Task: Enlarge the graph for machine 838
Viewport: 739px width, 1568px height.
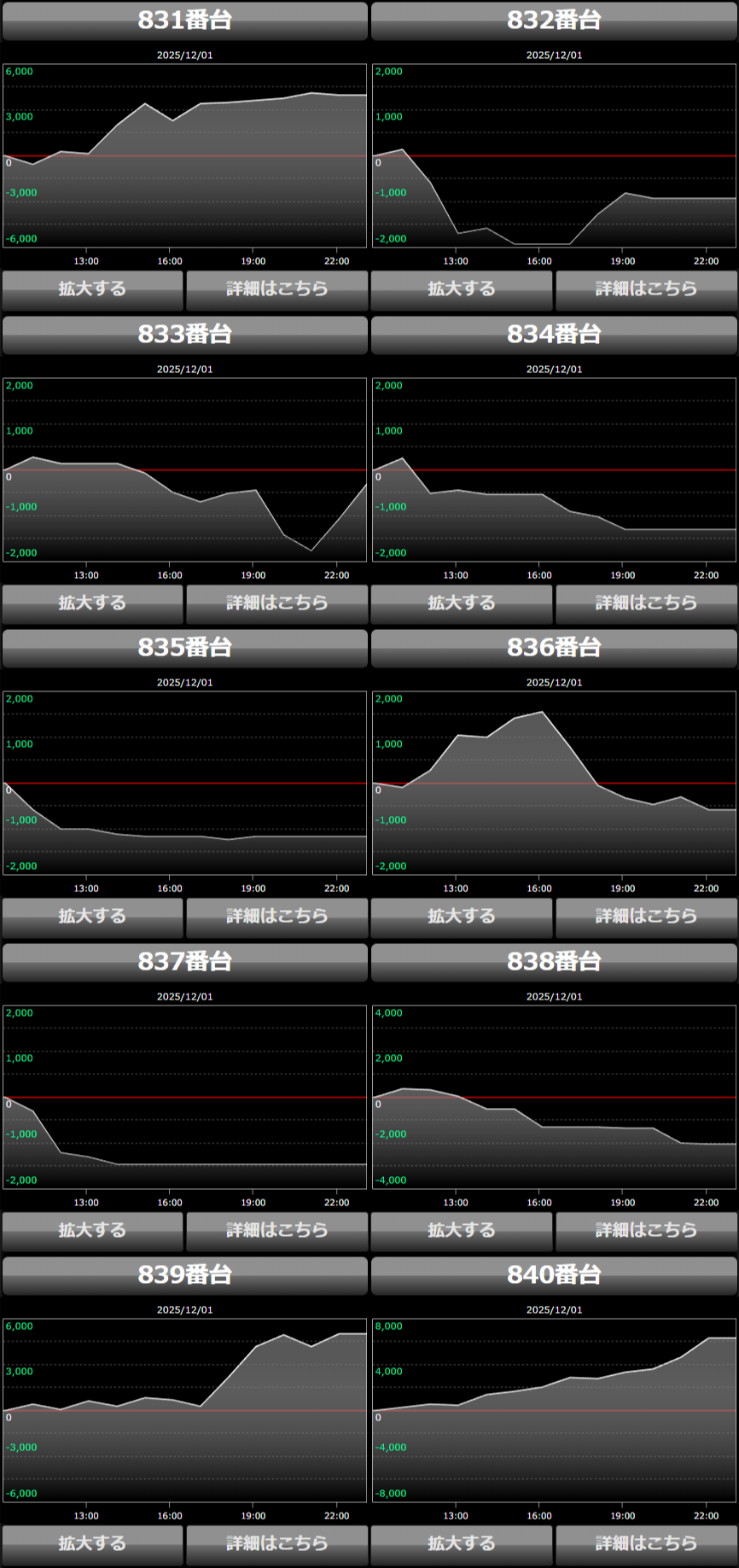Action: coord(462,1231)
